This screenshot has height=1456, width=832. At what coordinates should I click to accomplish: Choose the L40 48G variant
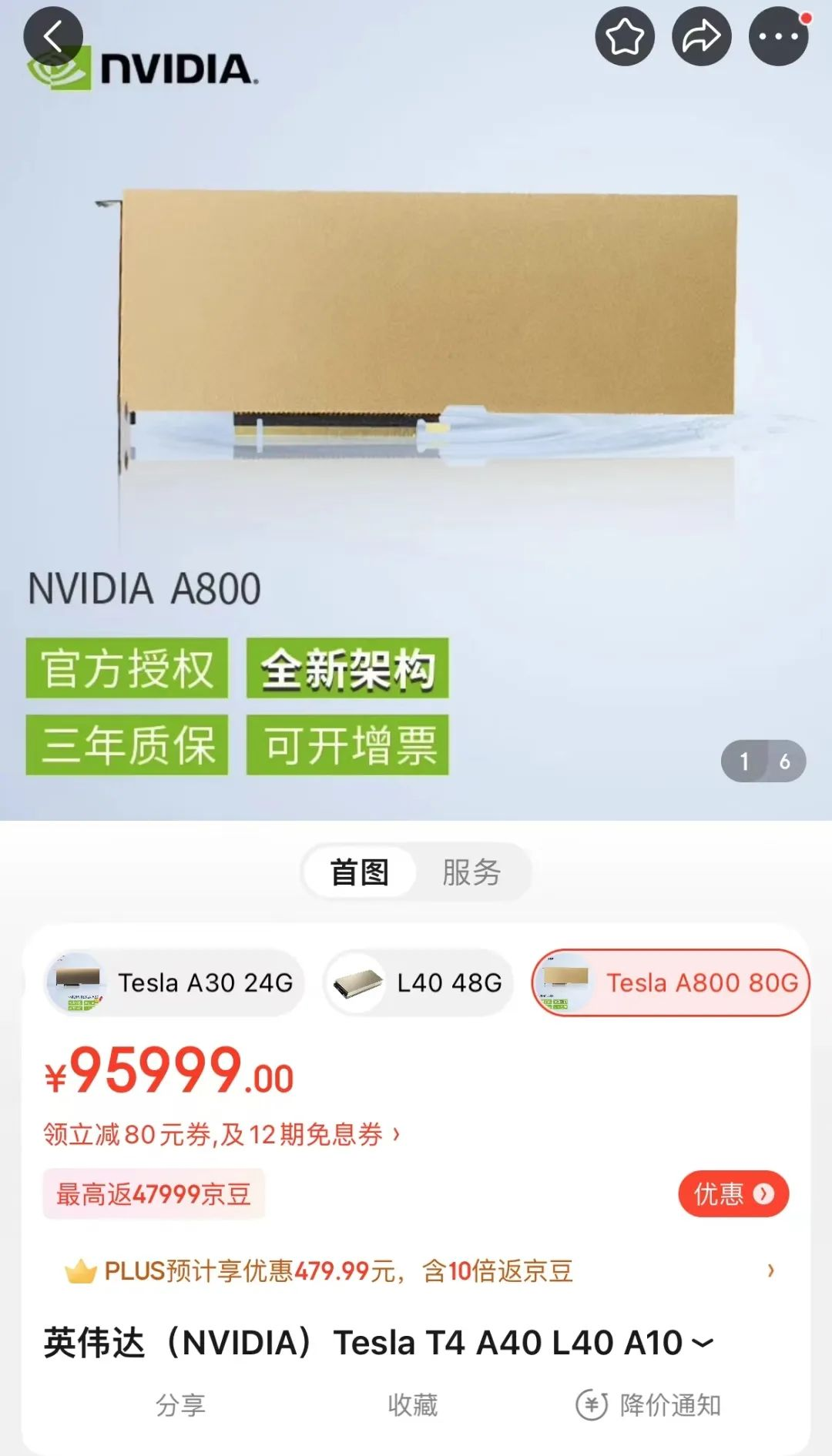[x=418, y=982]
